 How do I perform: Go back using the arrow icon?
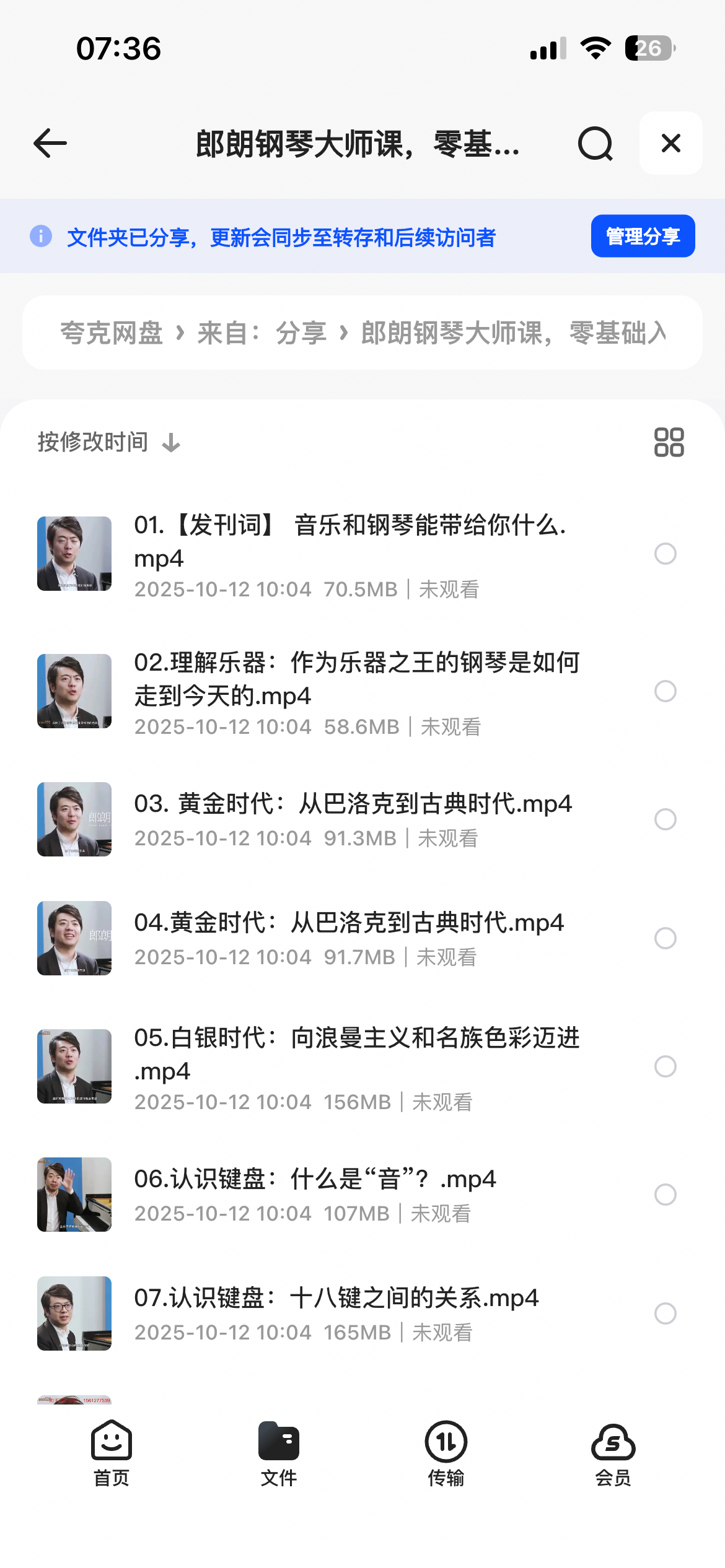[50, 144]
